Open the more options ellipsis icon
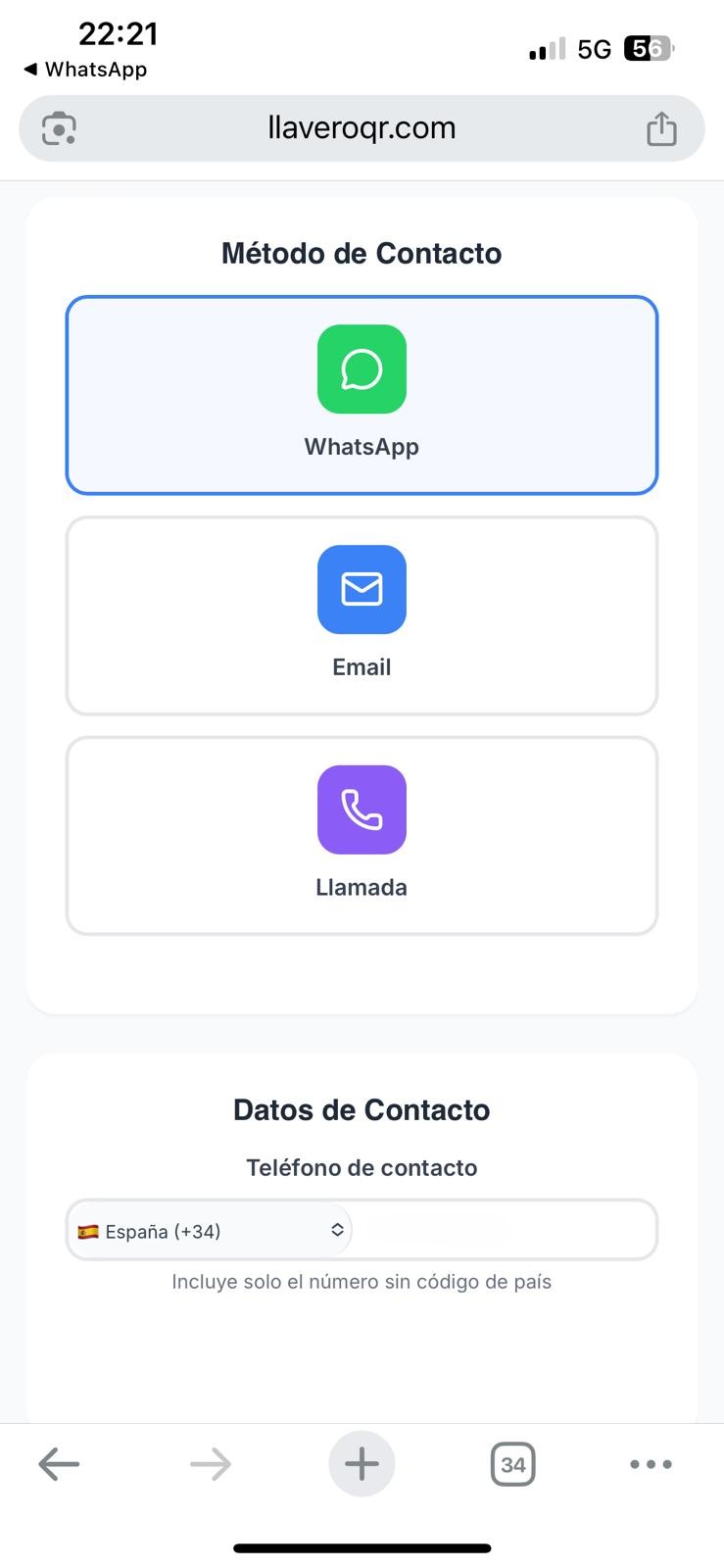724x1568 pixels. point(651,1463)
